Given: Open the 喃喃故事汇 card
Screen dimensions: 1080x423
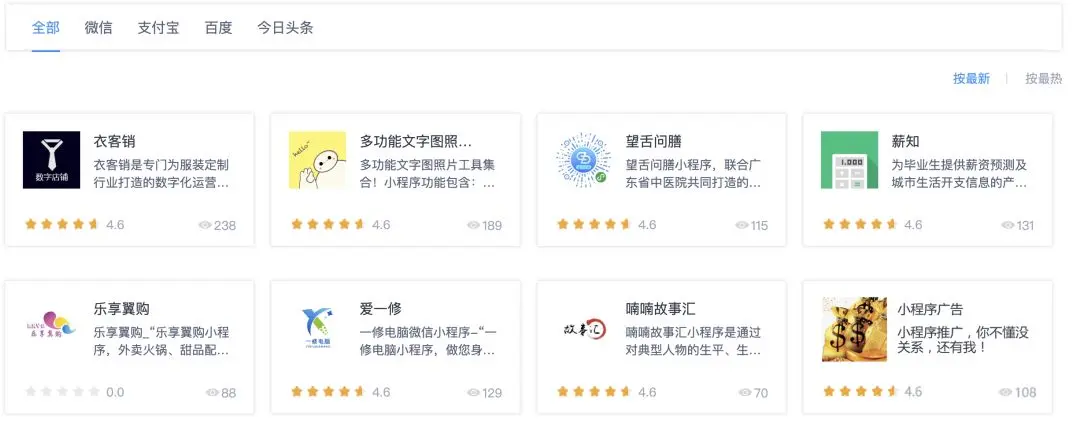Looking at the screenshot, I should click(x=661, y=347).
